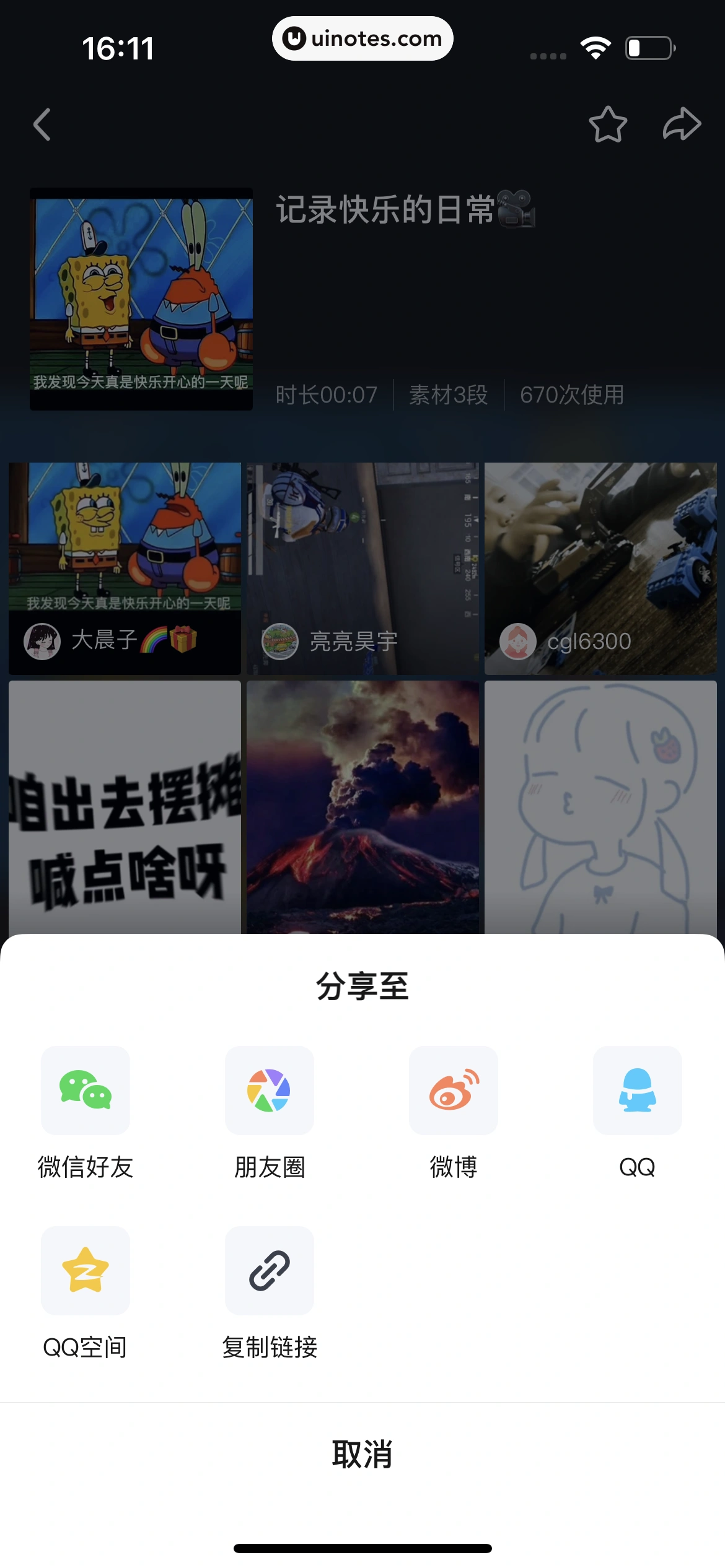Copy the link using the 复制链接 chain icon
Viewport: 725px width, 1568px height.
pos(269,1271)
